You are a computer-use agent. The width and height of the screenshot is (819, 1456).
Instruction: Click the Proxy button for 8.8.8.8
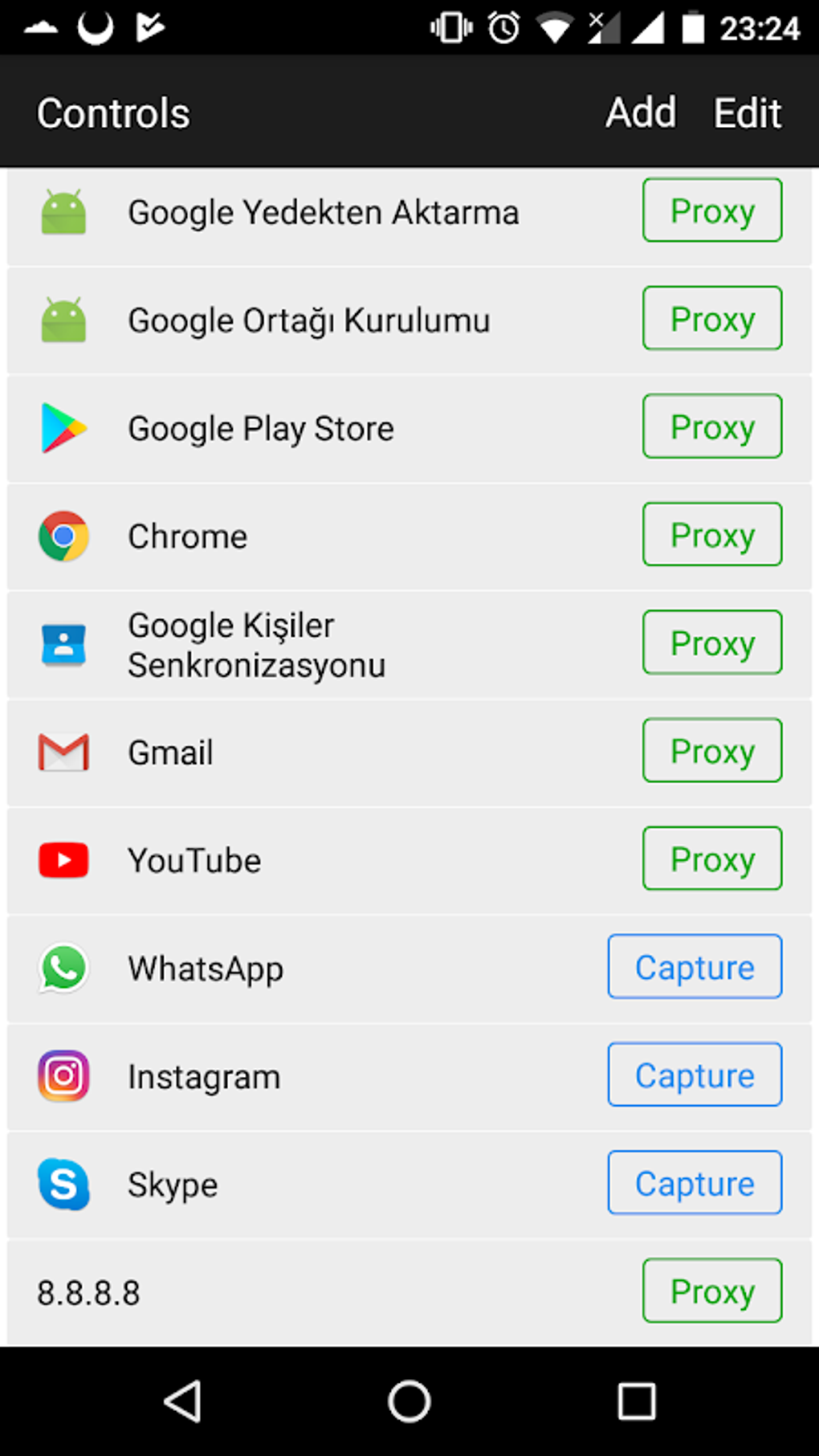(x=711, y=1291)
